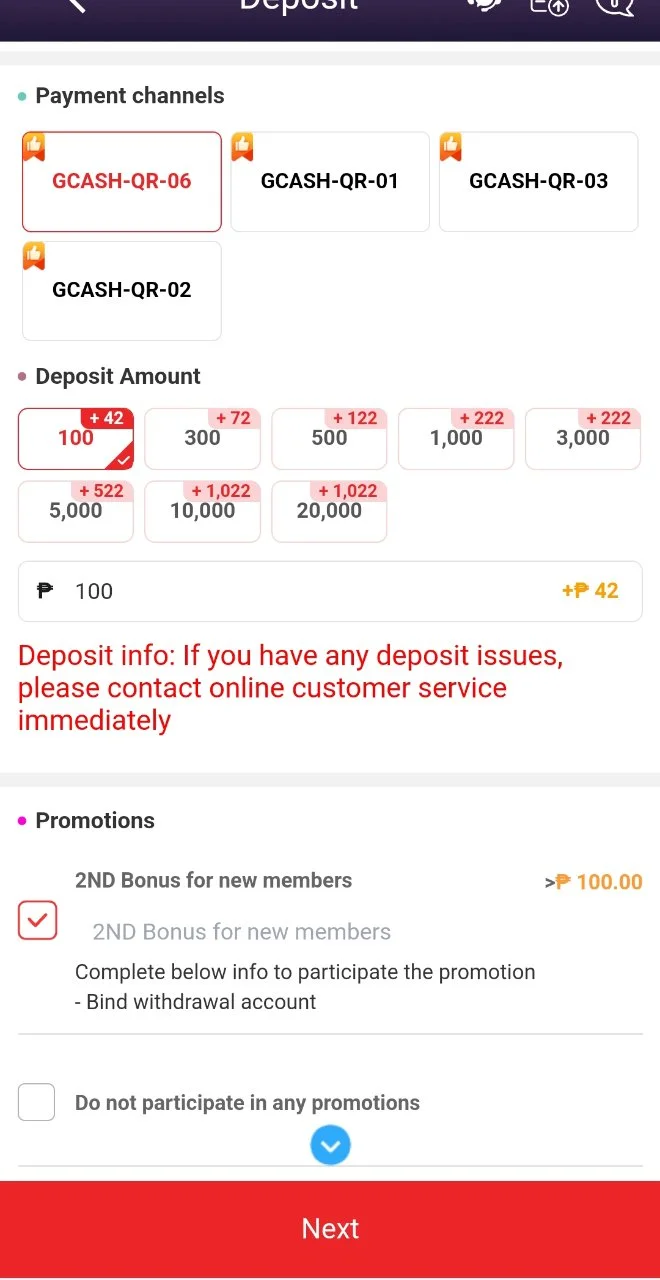Select the 100 deposit amount
660x1280 pixels.
[x=76, y=439]
